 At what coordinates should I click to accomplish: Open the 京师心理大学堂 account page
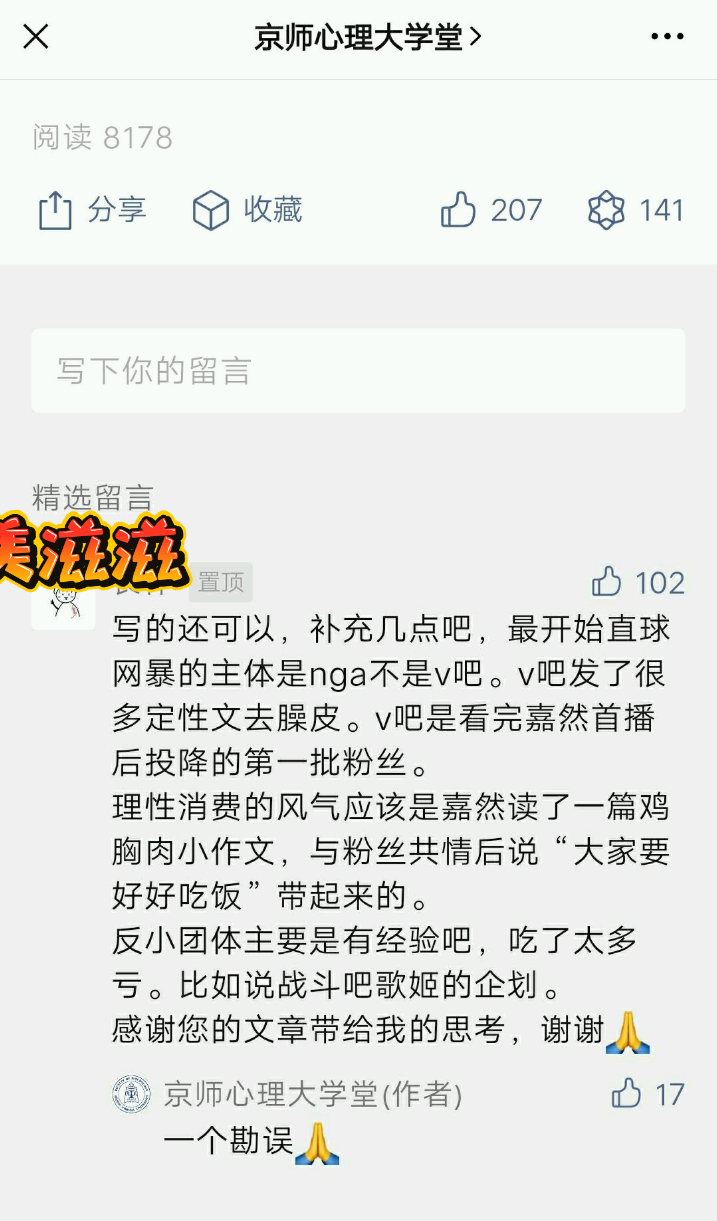[368, 38]
